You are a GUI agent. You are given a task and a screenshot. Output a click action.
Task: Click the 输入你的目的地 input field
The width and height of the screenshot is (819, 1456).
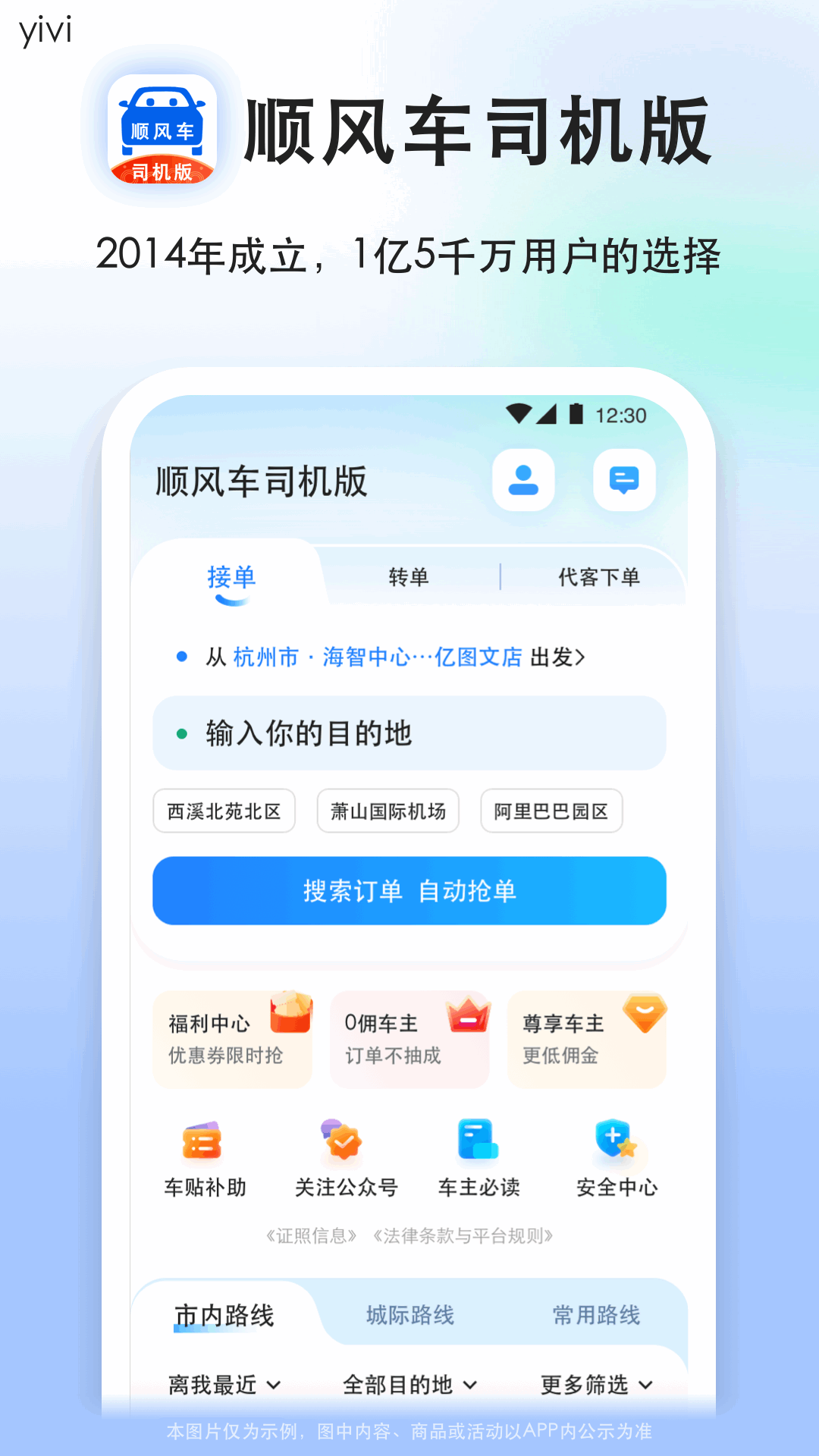409,733
